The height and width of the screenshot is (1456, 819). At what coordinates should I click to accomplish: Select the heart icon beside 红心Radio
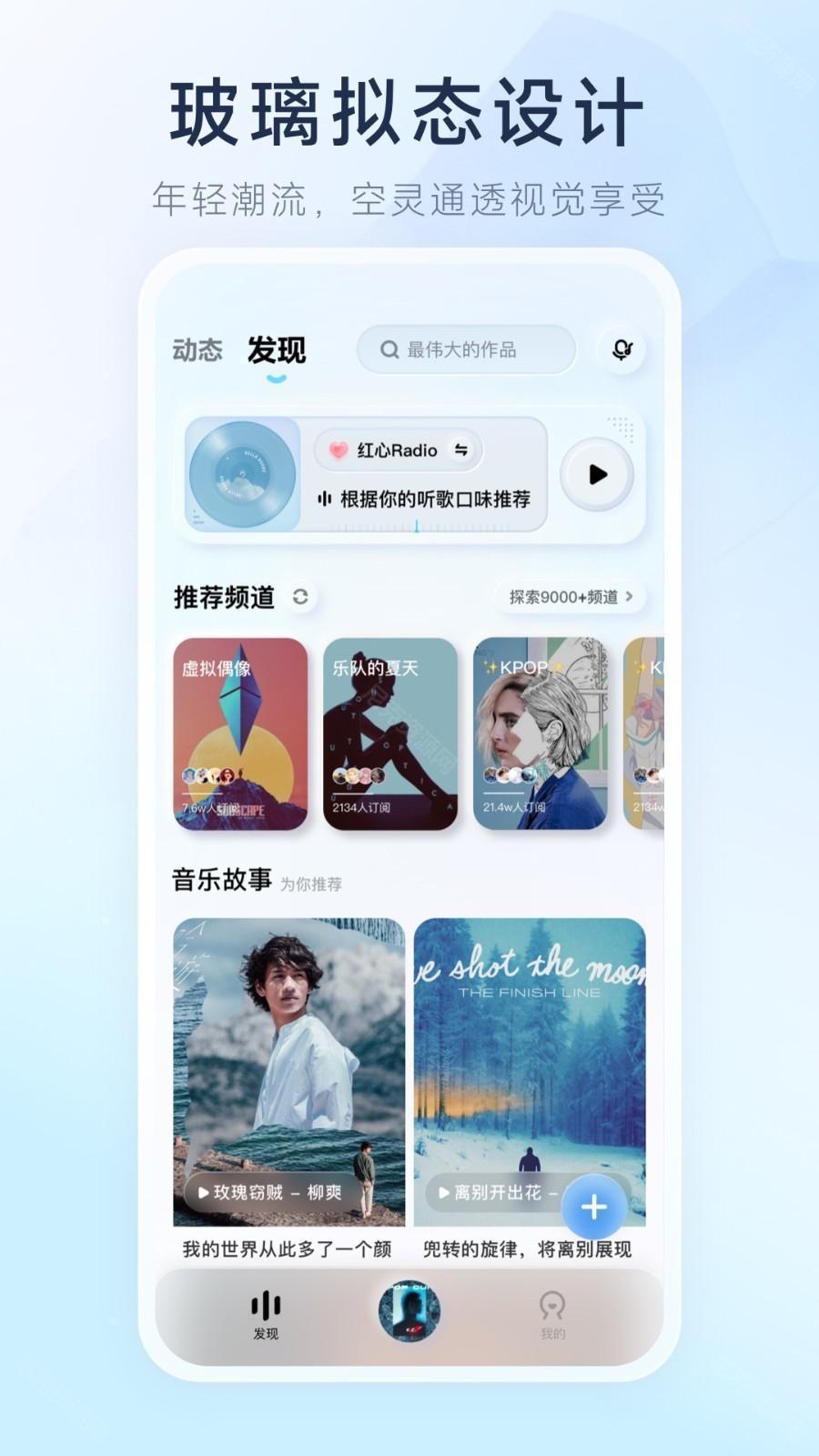pyautogui.click(x=338, y=450)
